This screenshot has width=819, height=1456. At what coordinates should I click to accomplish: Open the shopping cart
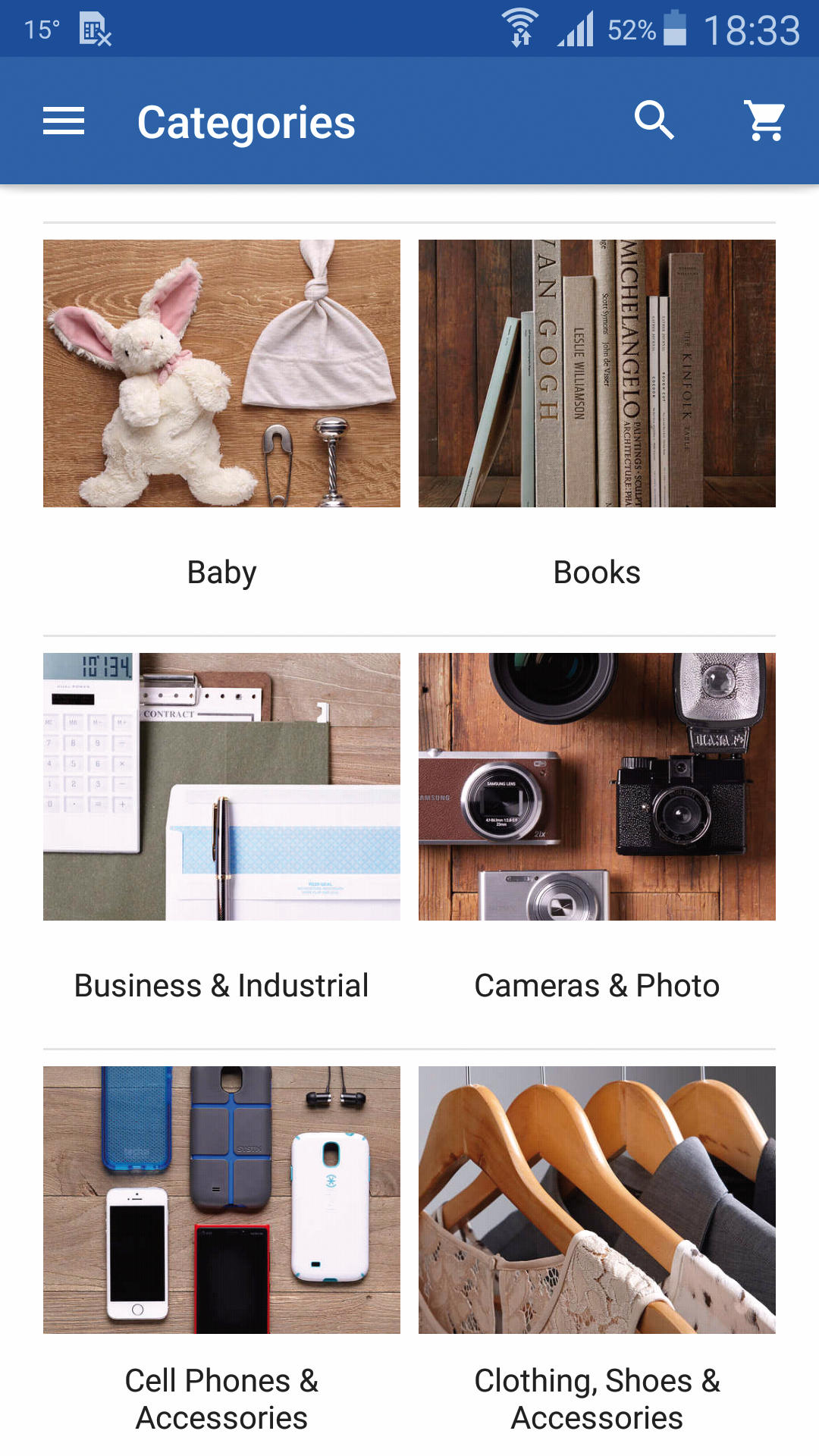766,121
